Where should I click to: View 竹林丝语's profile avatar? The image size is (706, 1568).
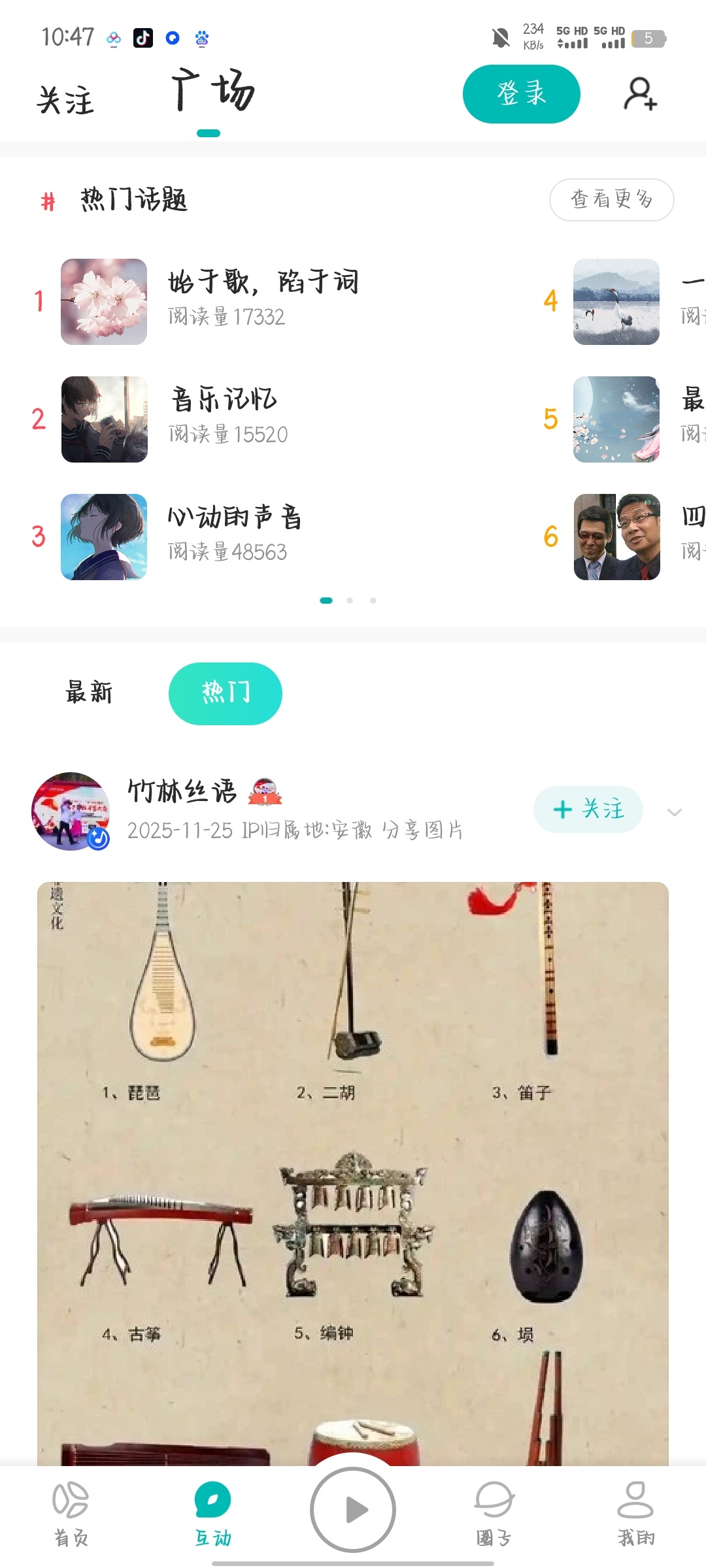(71, 811)
